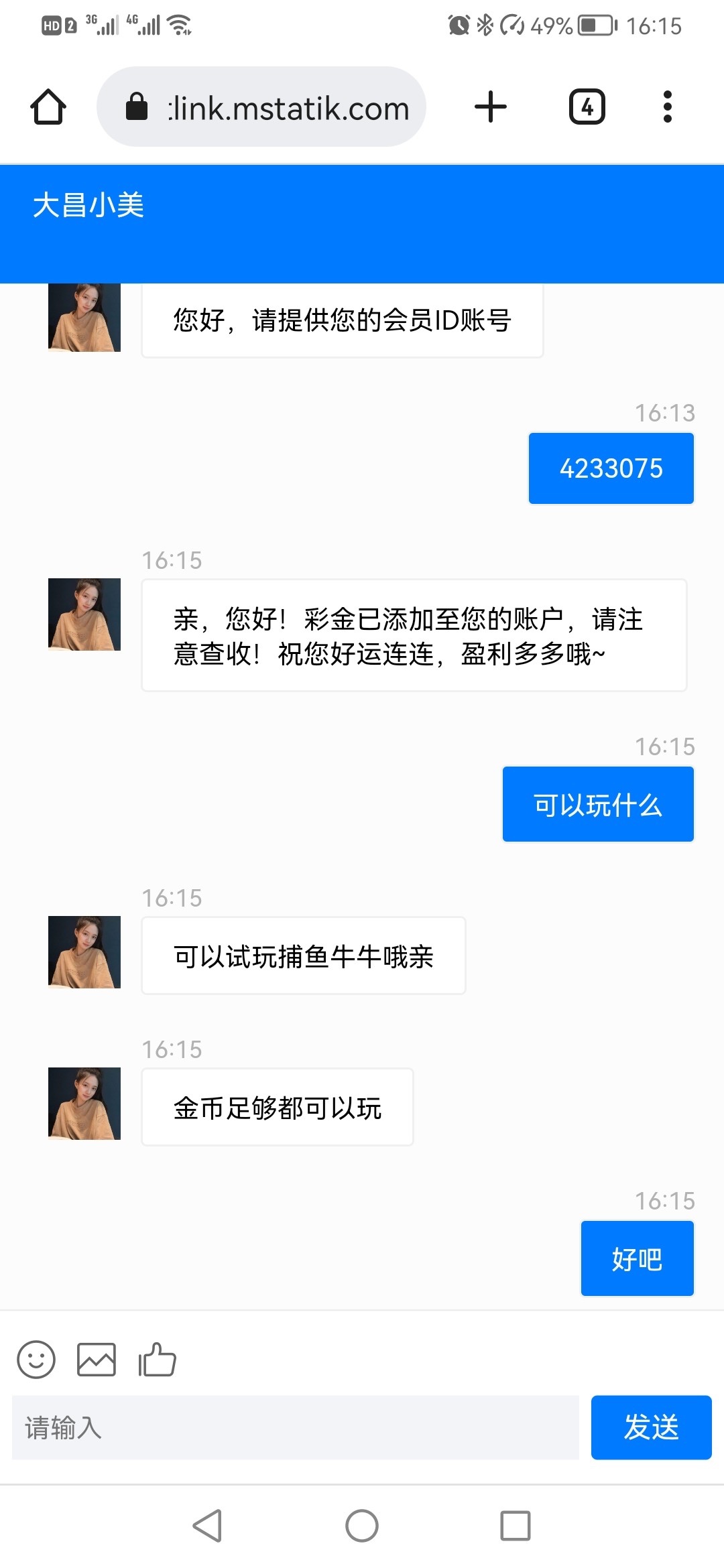Attach a picture to the chat
The image size is (724, 1568).
click(x=97, y=1360)
